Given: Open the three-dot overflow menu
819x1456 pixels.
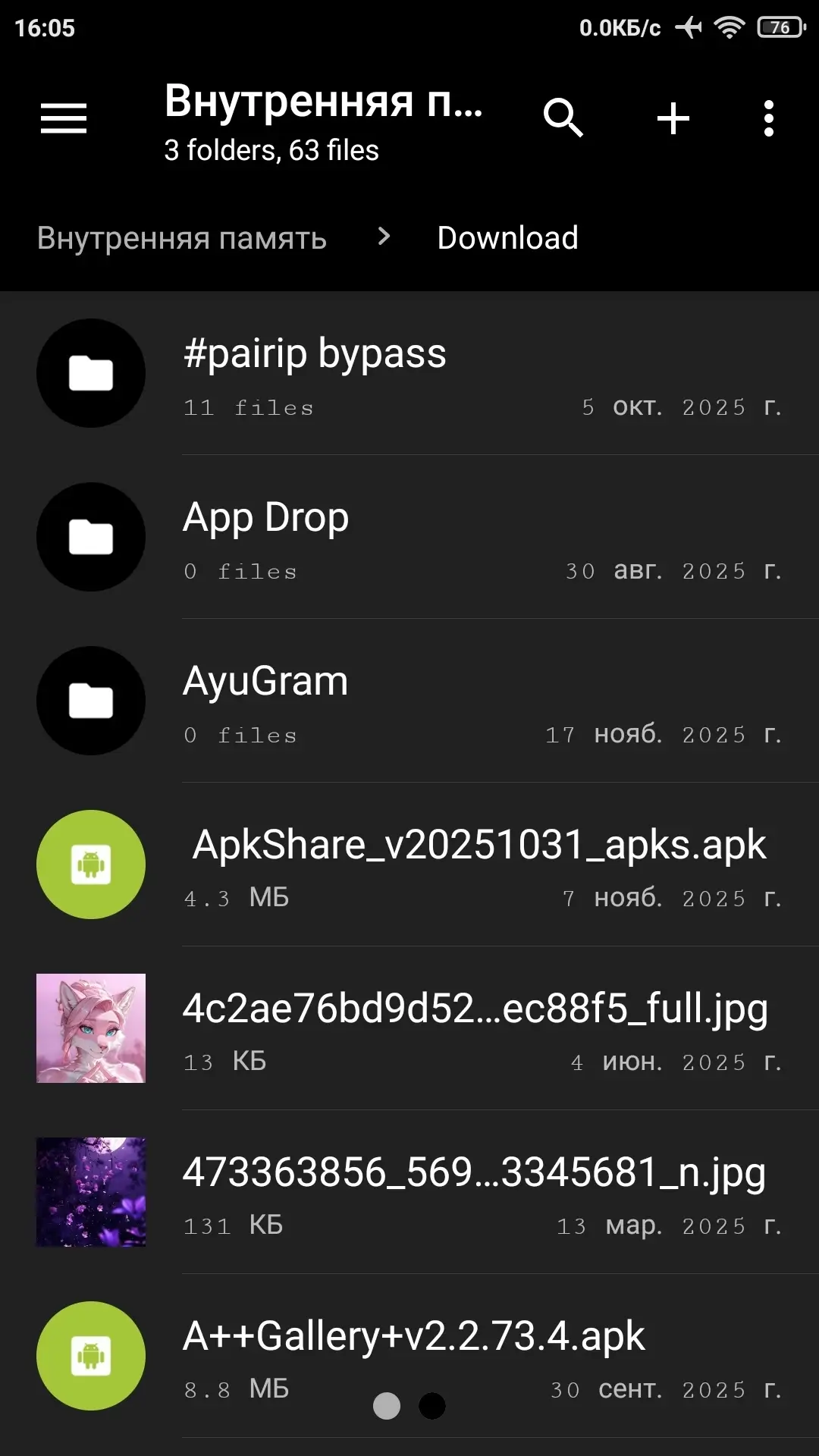Looking at the screenshot, I should click(769, 118).
